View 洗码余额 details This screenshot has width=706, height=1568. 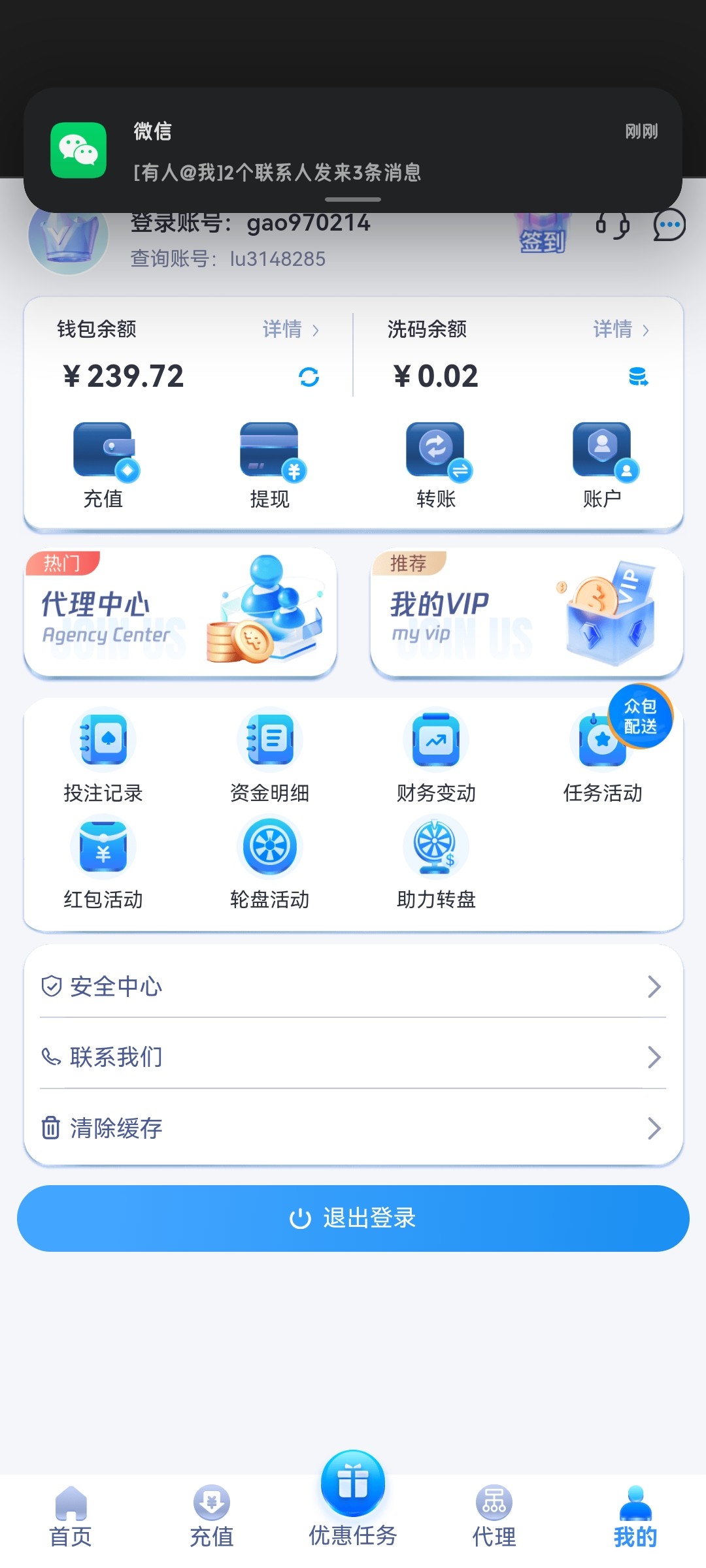621,329
